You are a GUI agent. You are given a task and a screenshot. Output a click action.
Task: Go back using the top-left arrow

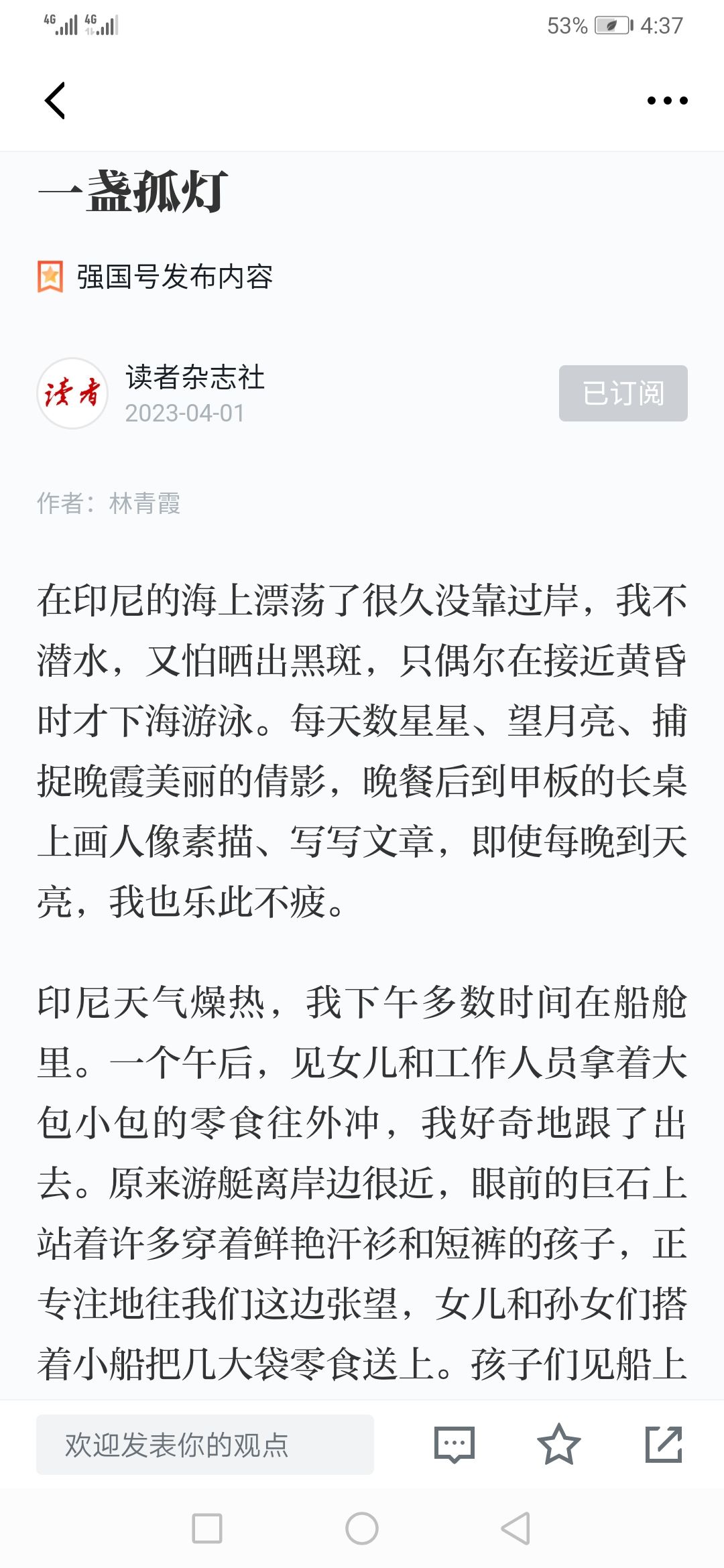(x=55, y=101)
